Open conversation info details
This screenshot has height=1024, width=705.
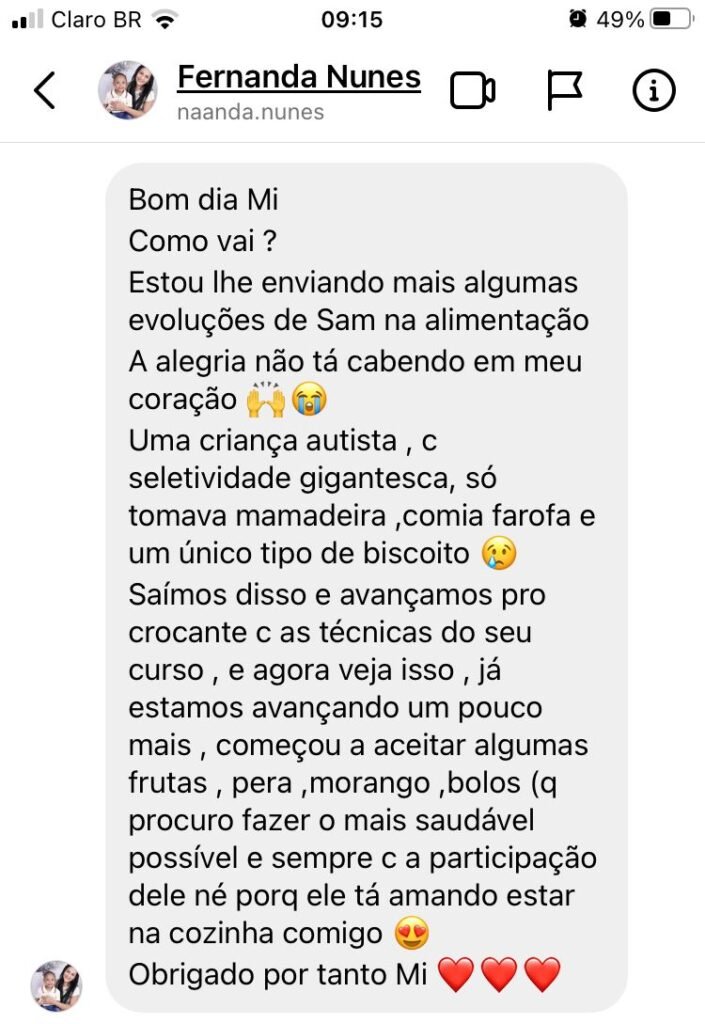click(653, 90)
